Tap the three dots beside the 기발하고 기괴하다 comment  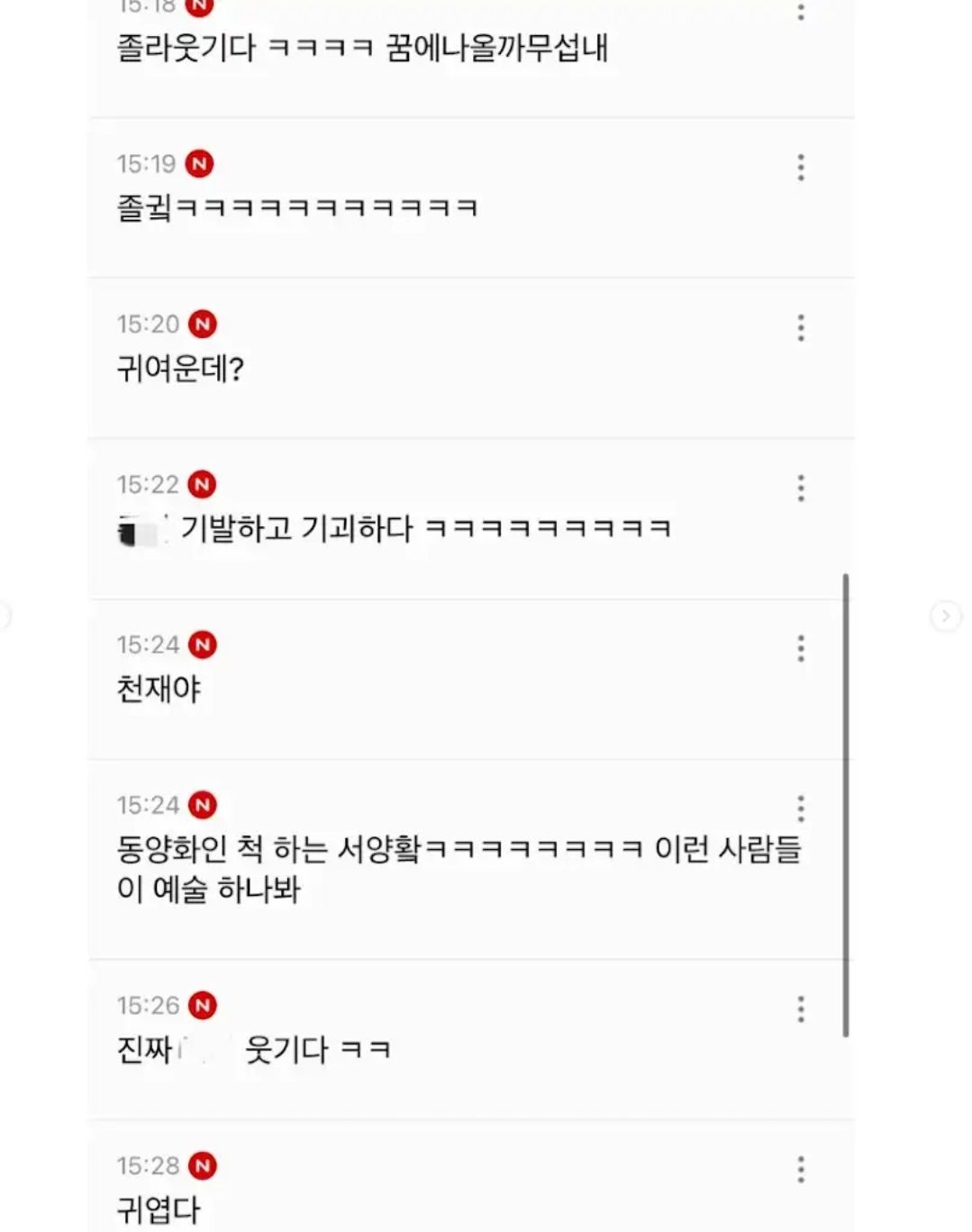tap(800, 488)
